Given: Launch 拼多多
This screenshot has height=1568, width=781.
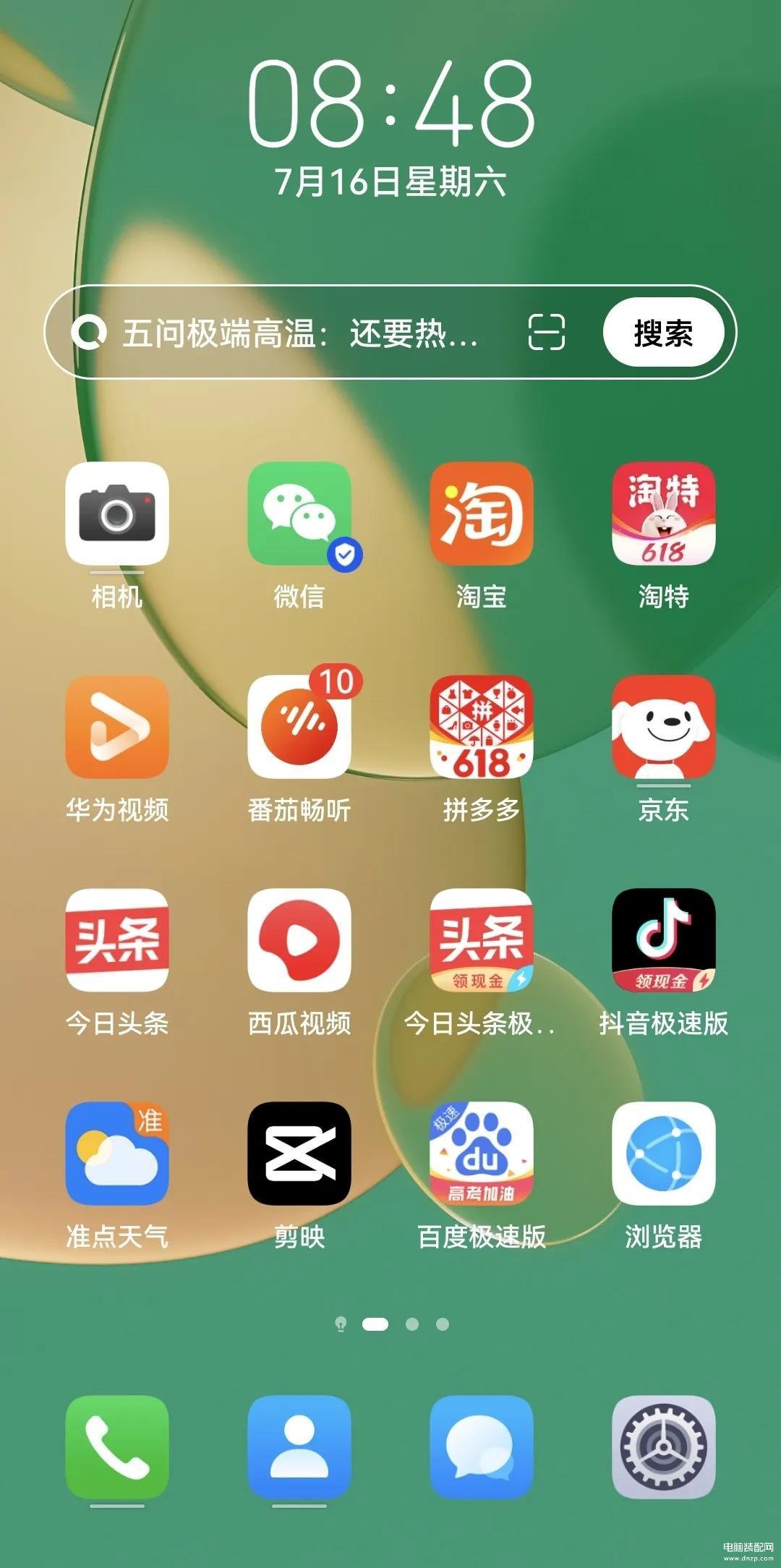Looking at the screenshot, I should coord(481,727).
